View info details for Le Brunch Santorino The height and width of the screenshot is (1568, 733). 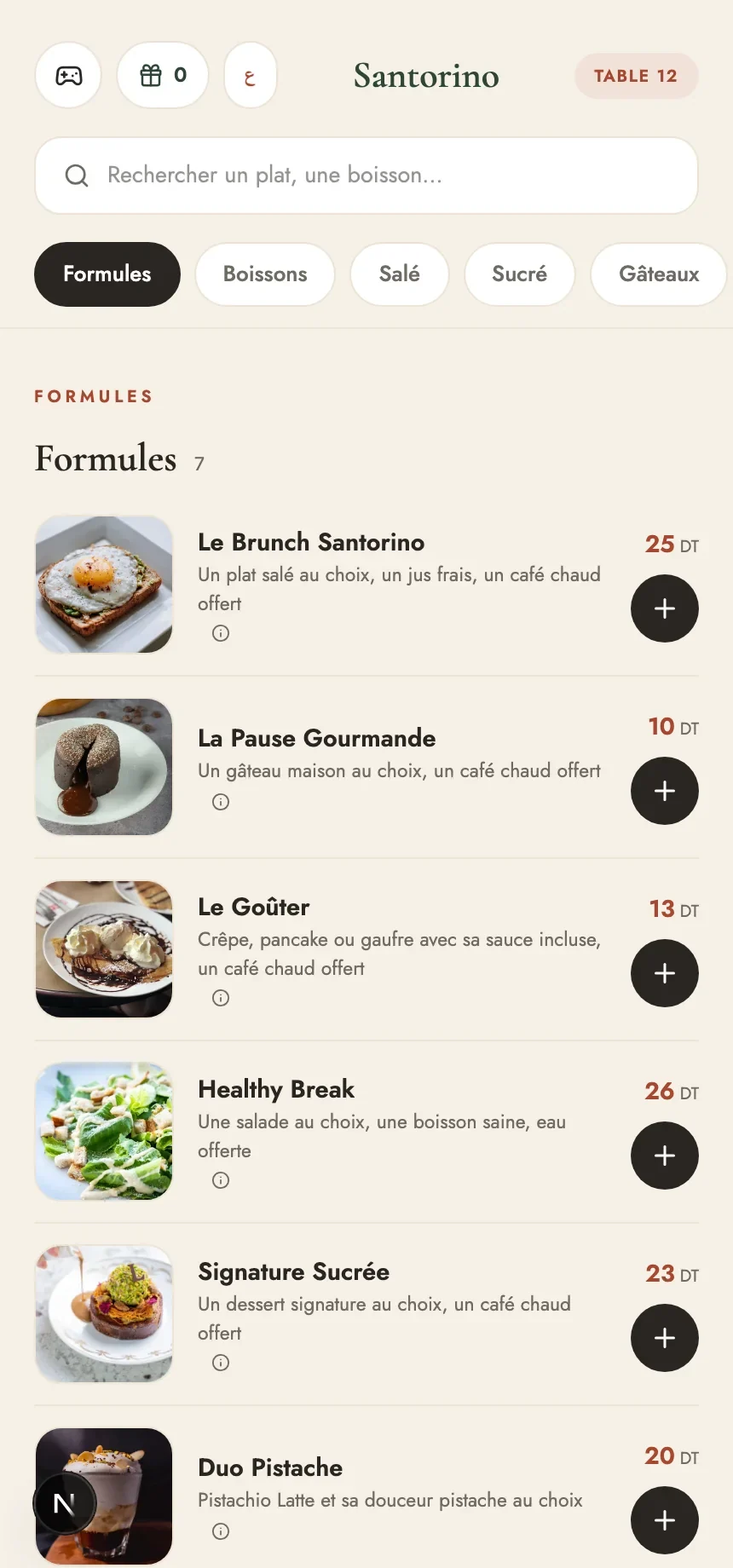221,633
